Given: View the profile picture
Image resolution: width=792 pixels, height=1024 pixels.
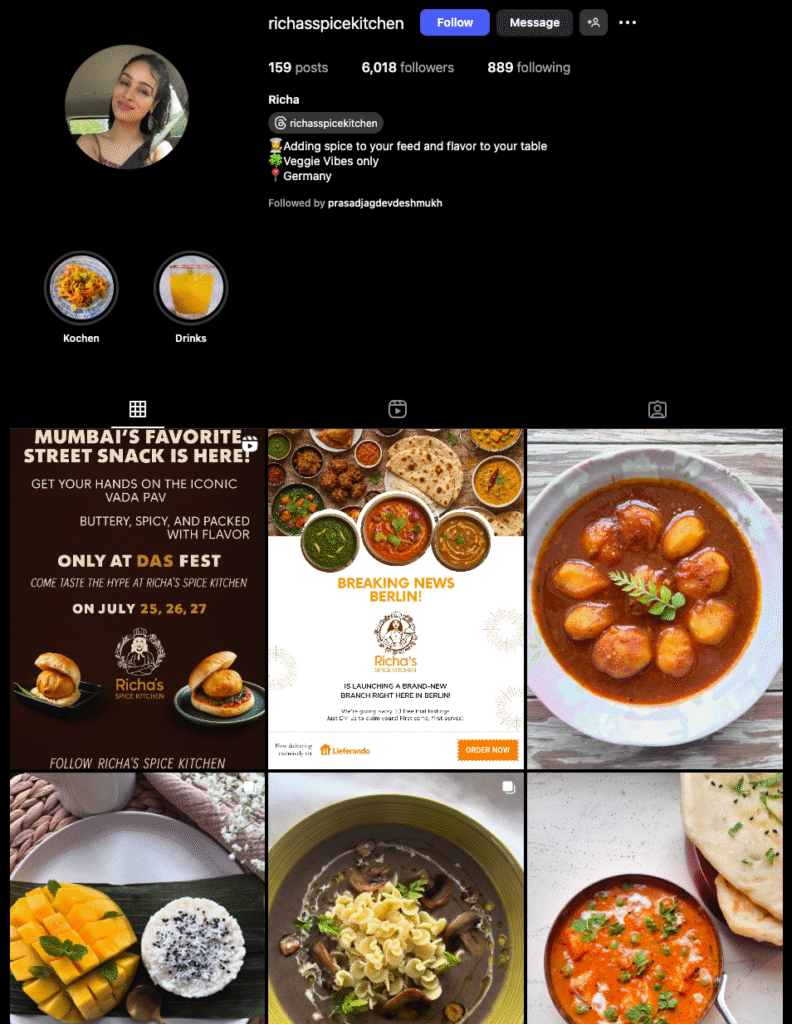Looking at the screenshot, I should [127, 107].
